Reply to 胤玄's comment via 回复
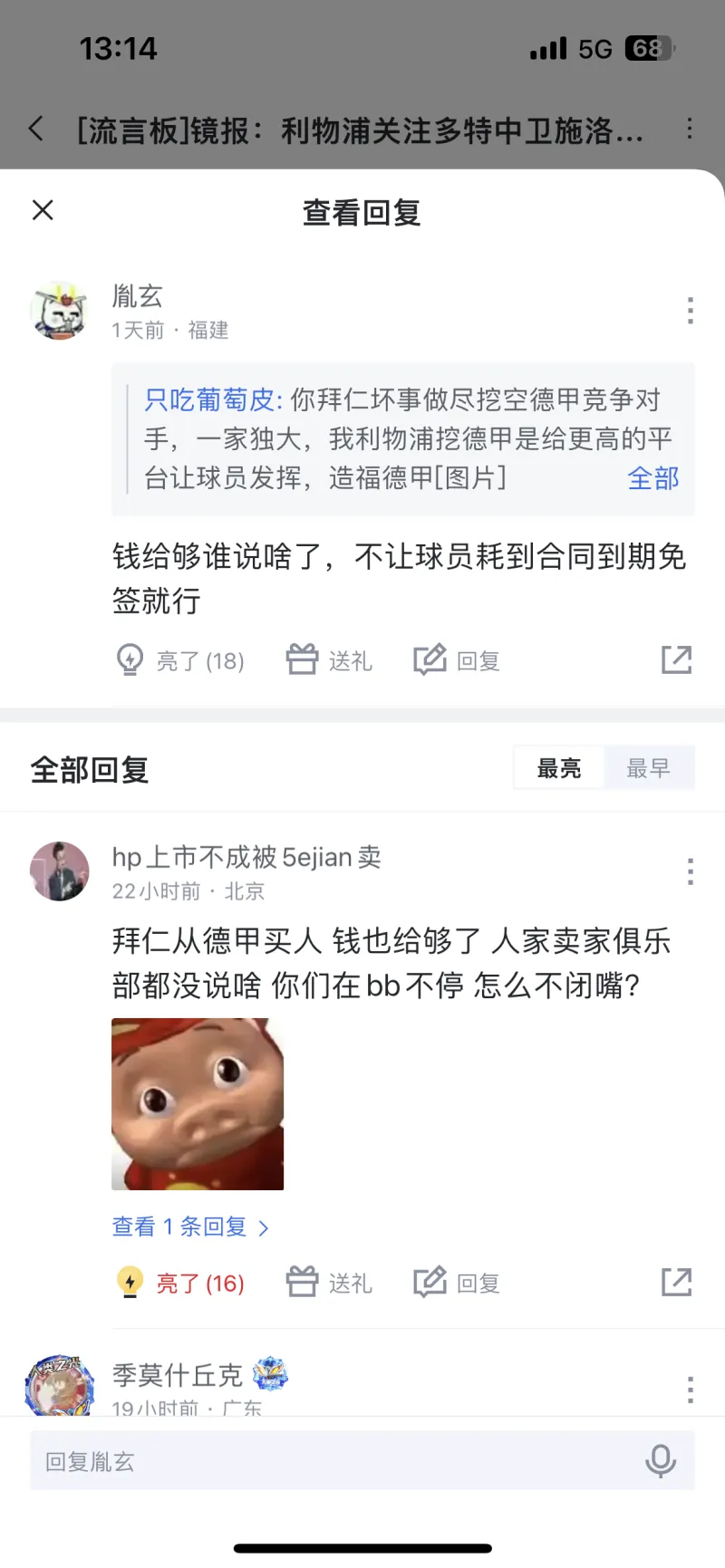 [457, 660]
